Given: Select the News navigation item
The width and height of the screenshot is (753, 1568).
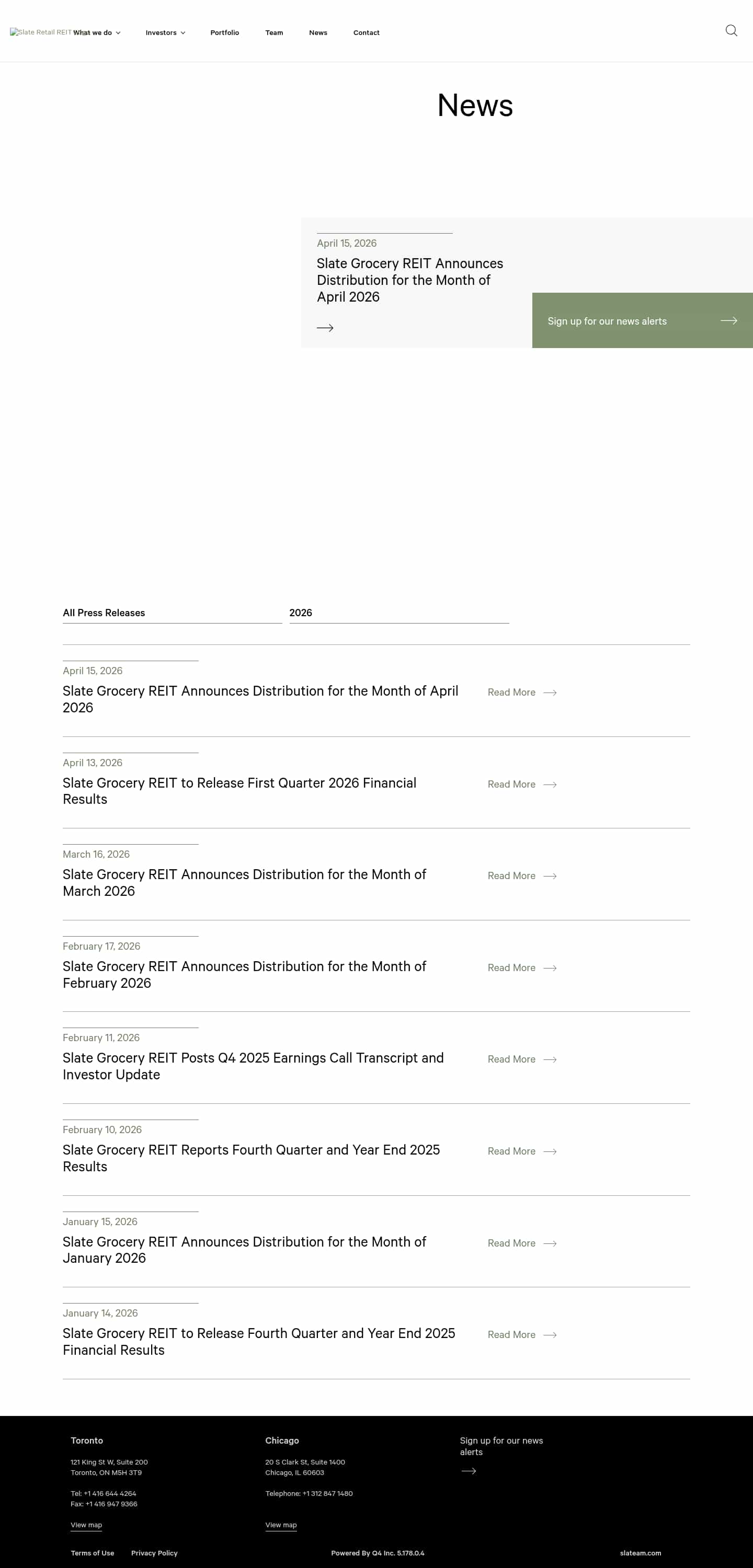Looking at the screenshot, I should tap(318, 33).
